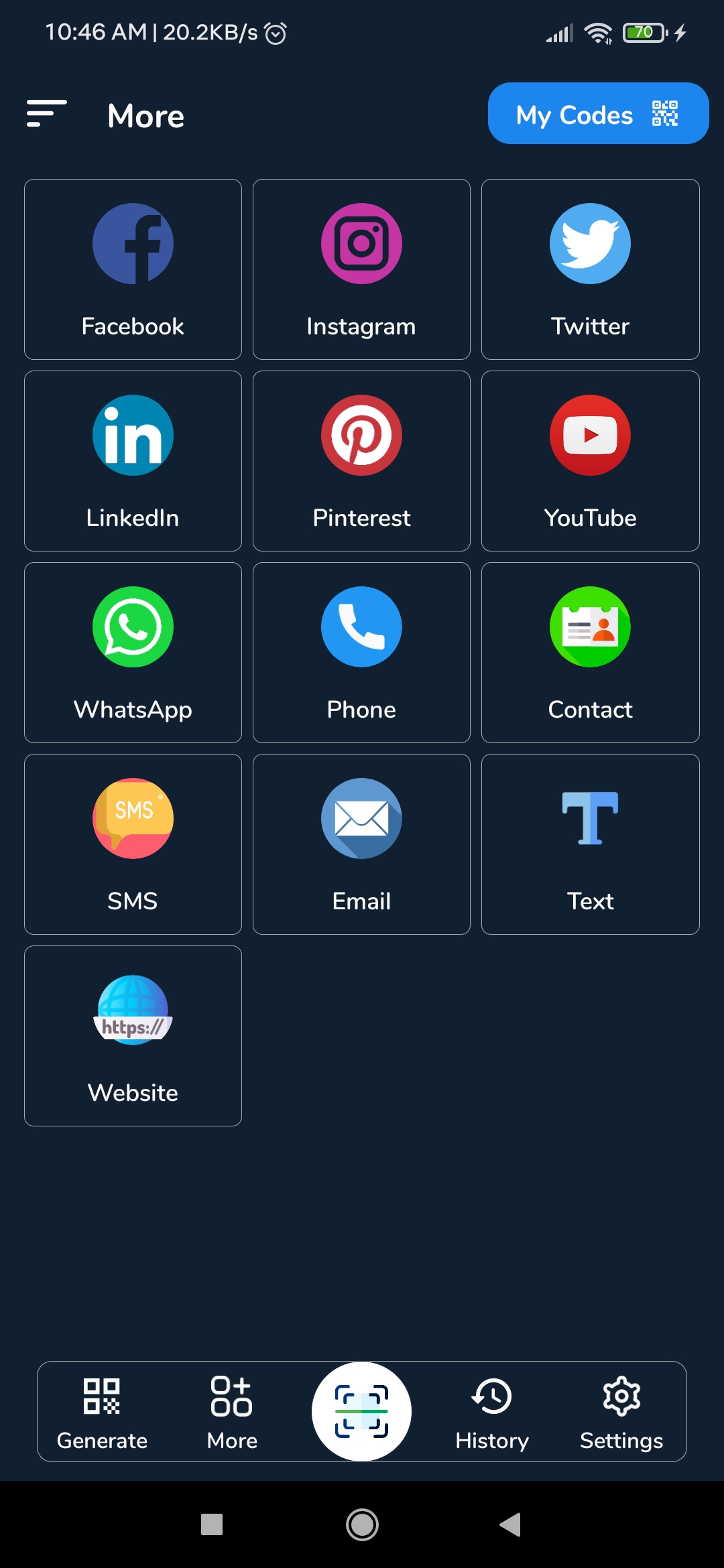The height and width of the screenshot is (1568, 724).
Task: Switch to the History tab
Action: pos(492,1413)
